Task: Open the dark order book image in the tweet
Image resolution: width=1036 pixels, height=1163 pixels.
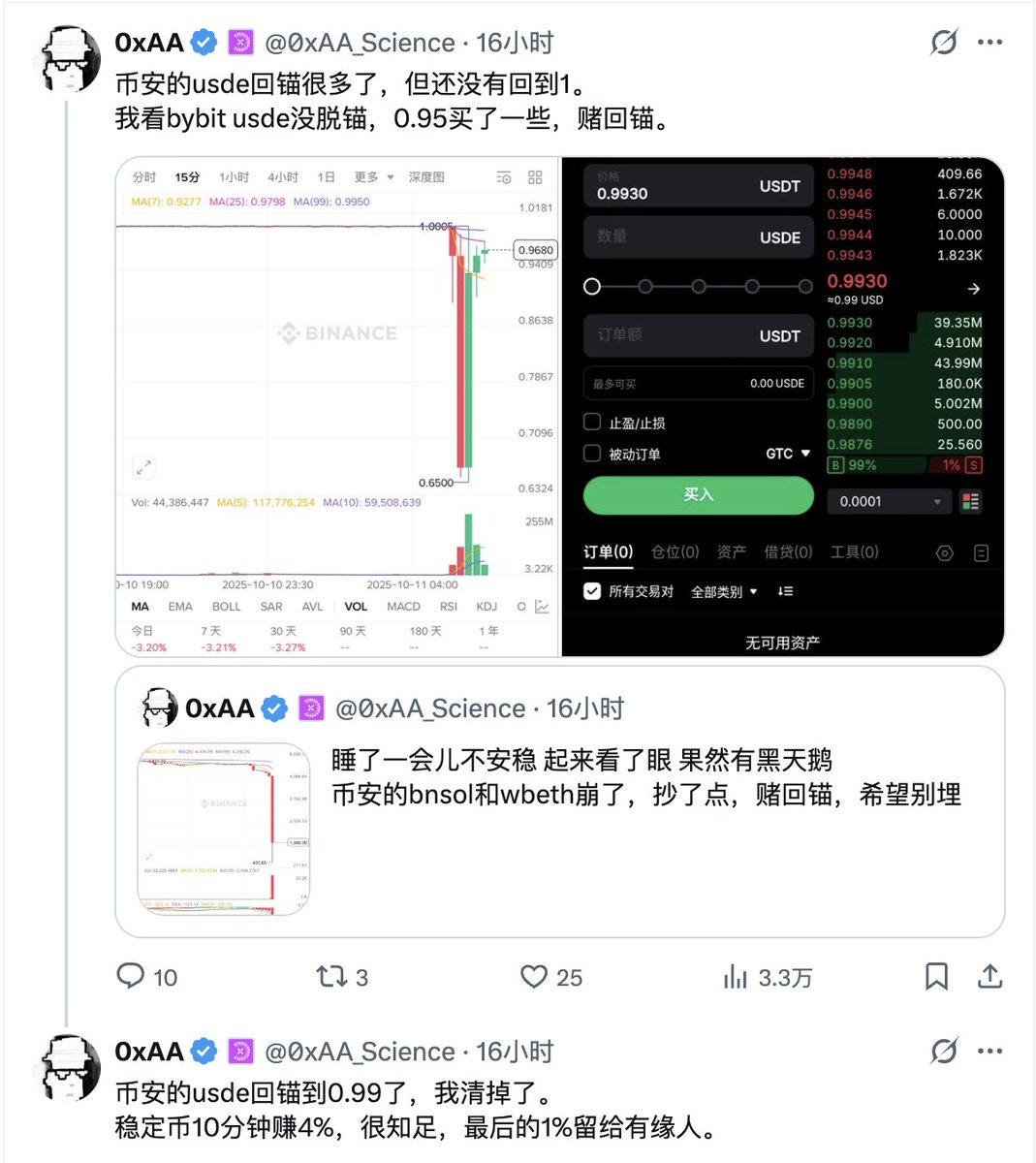Action: 783,407
